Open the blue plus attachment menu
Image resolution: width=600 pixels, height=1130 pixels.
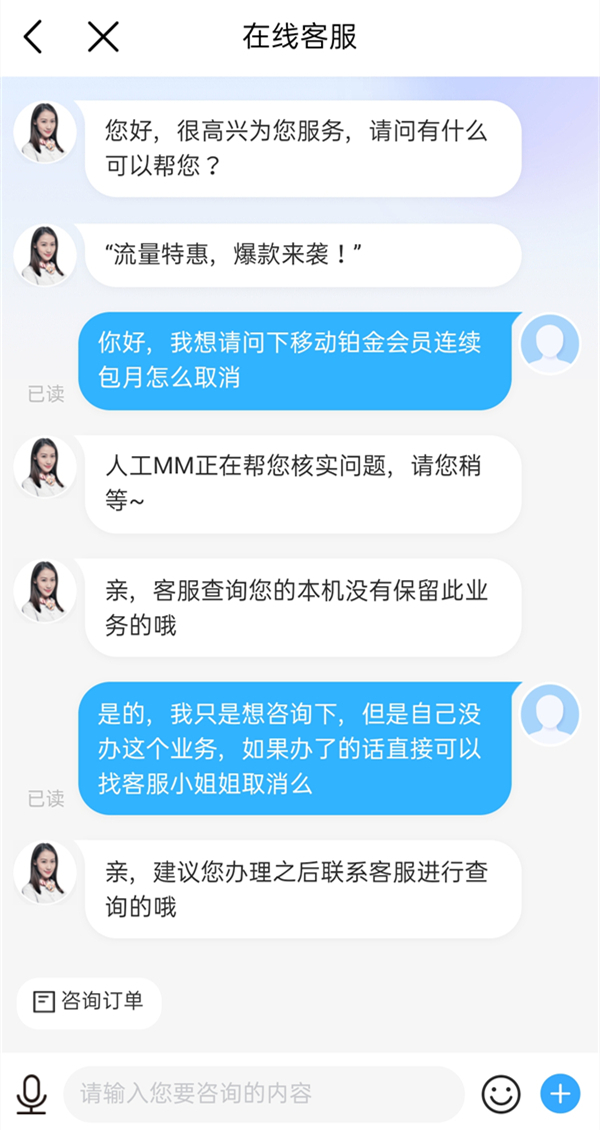[560, 1093]
